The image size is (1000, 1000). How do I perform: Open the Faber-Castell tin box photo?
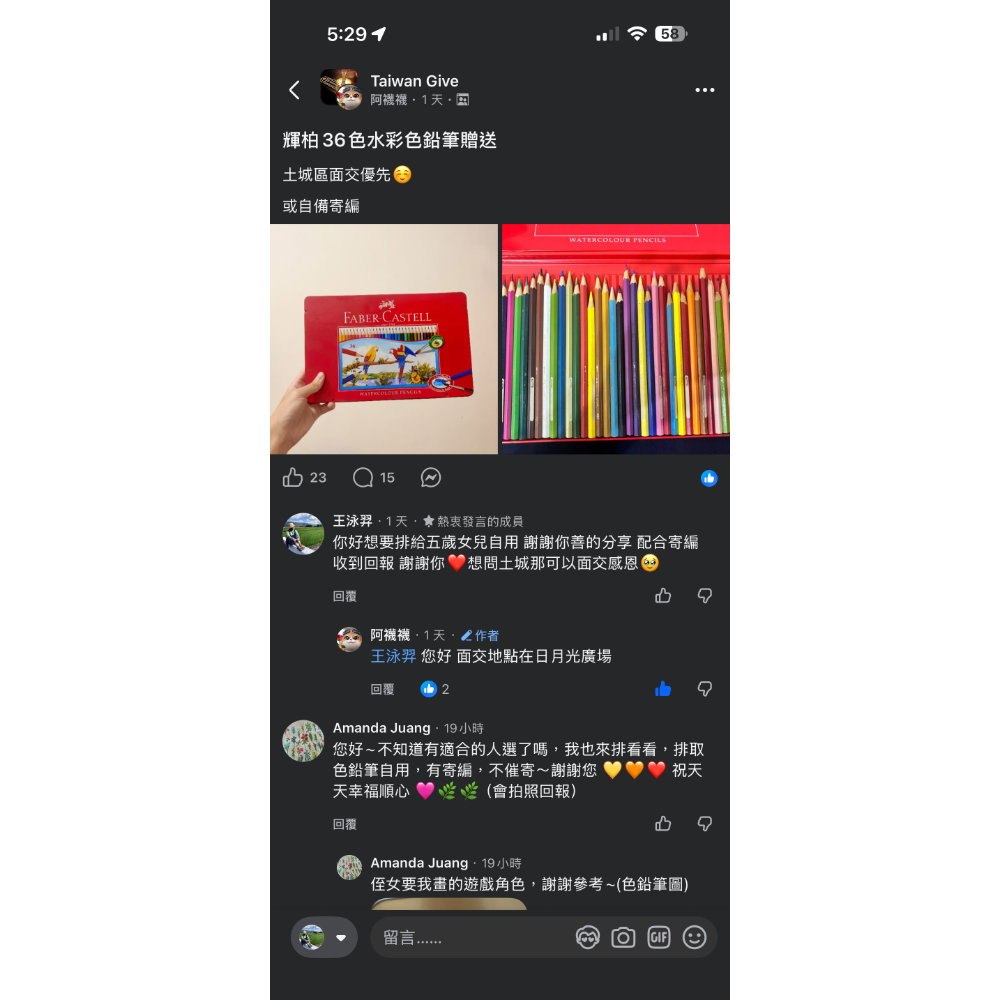click(x=384, y=339)
